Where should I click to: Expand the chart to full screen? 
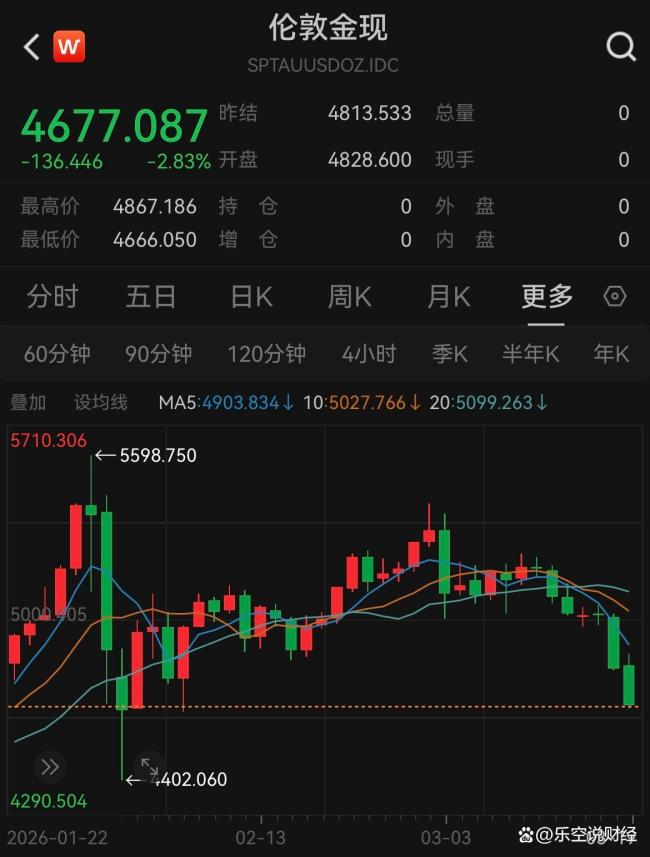click(149, 767)
